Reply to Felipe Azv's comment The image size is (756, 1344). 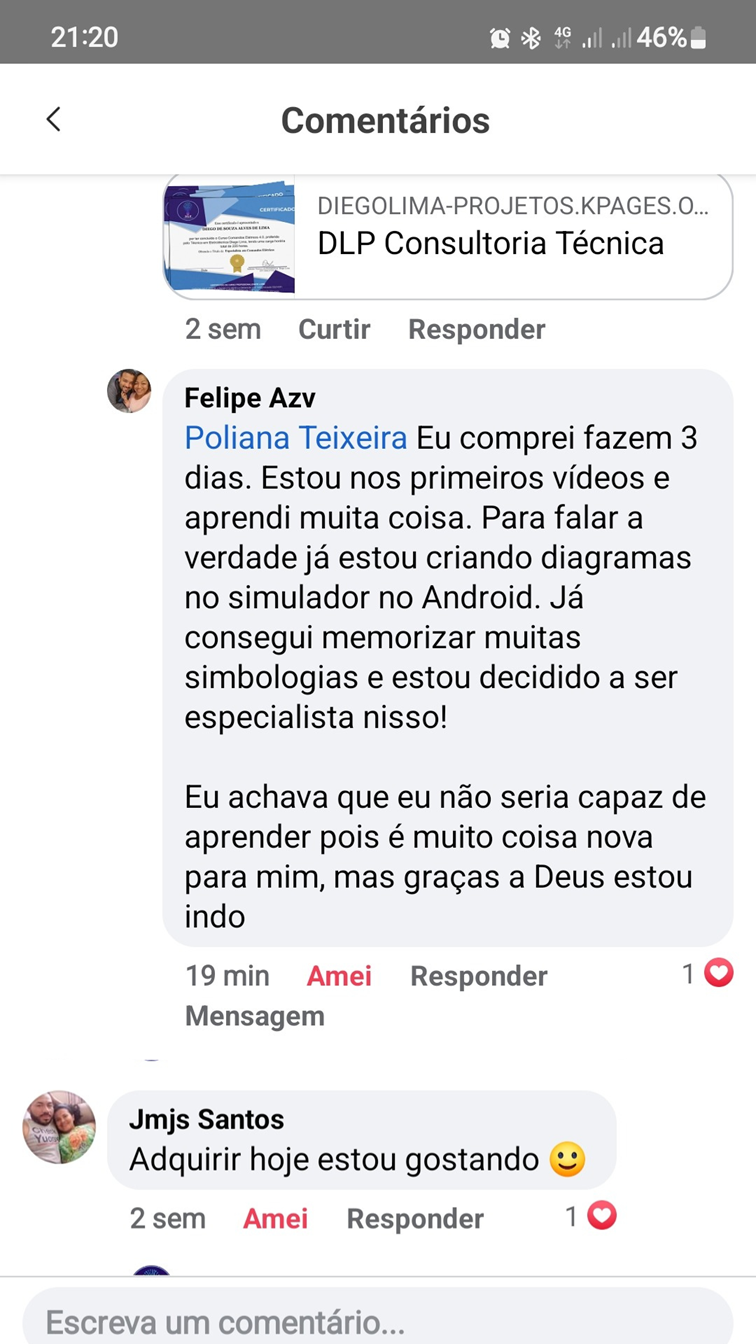pos(478,976)
